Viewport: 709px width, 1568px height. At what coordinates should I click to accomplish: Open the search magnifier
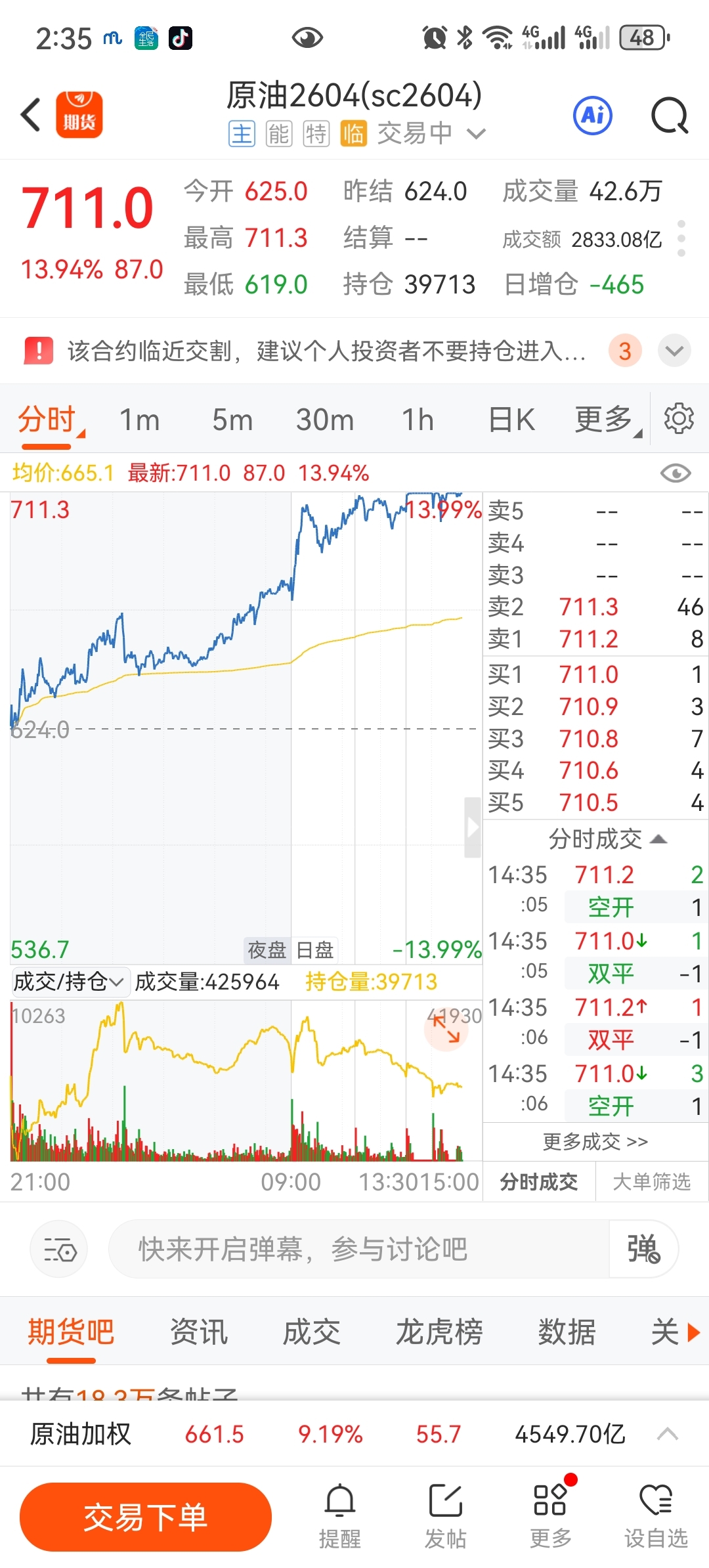coord(669,116)
